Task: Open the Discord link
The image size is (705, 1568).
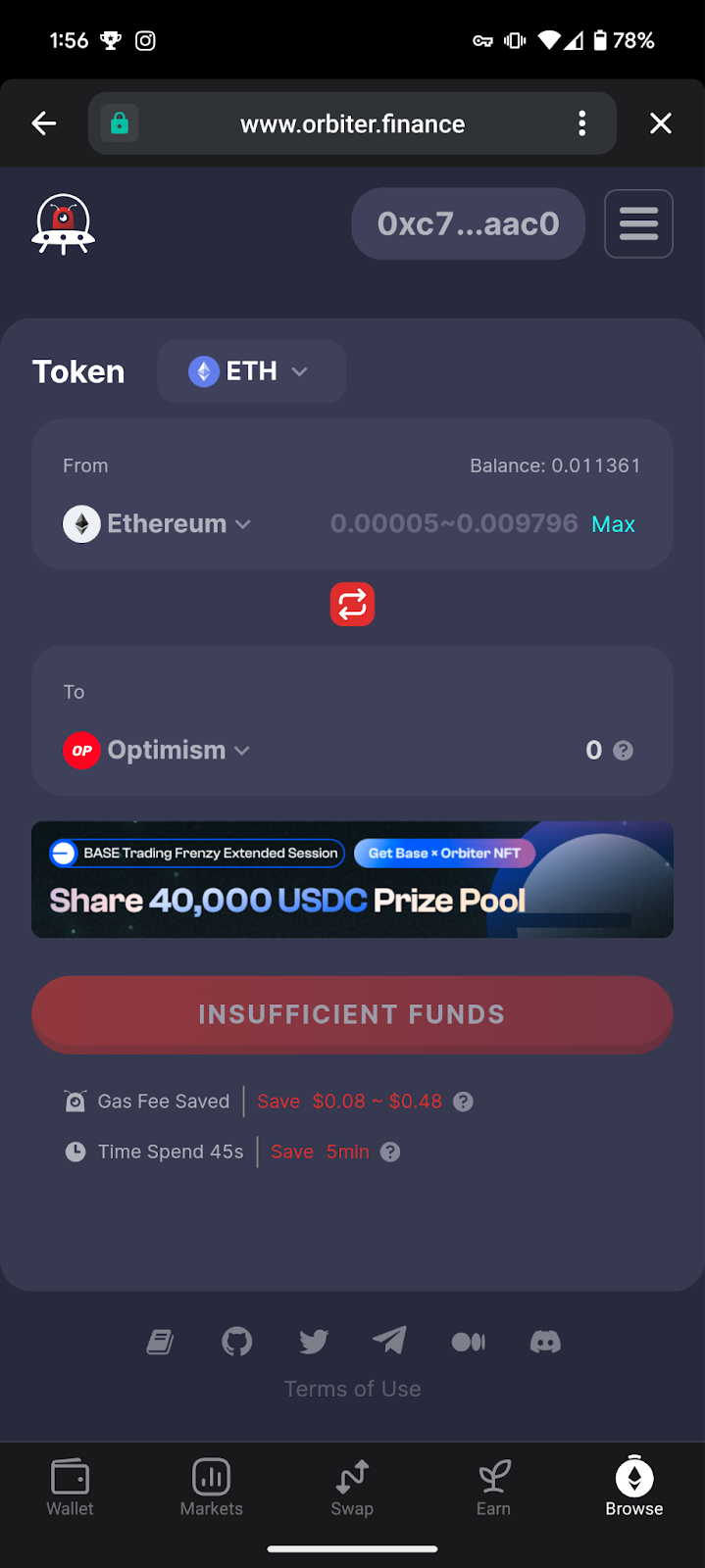Action: 545,1342
